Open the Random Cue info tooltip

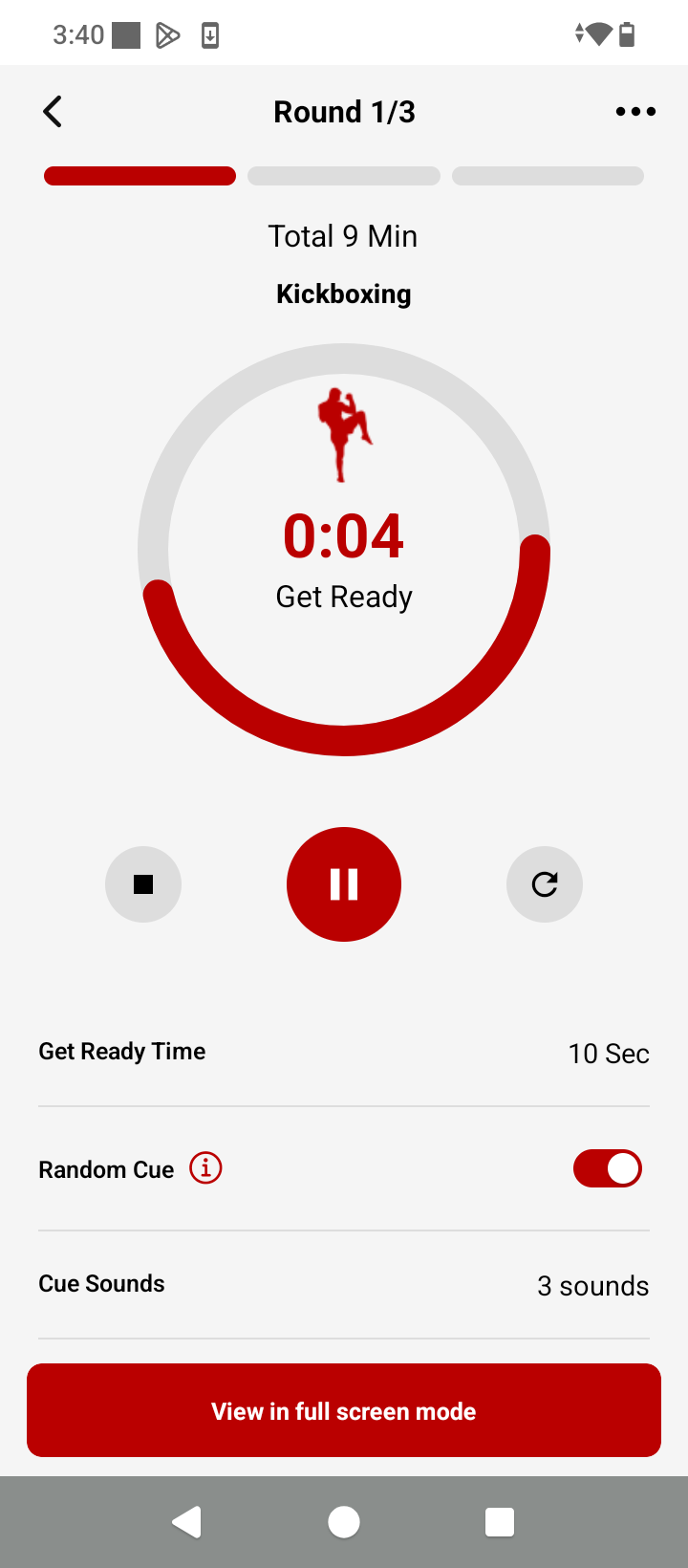click(204, 1167)
